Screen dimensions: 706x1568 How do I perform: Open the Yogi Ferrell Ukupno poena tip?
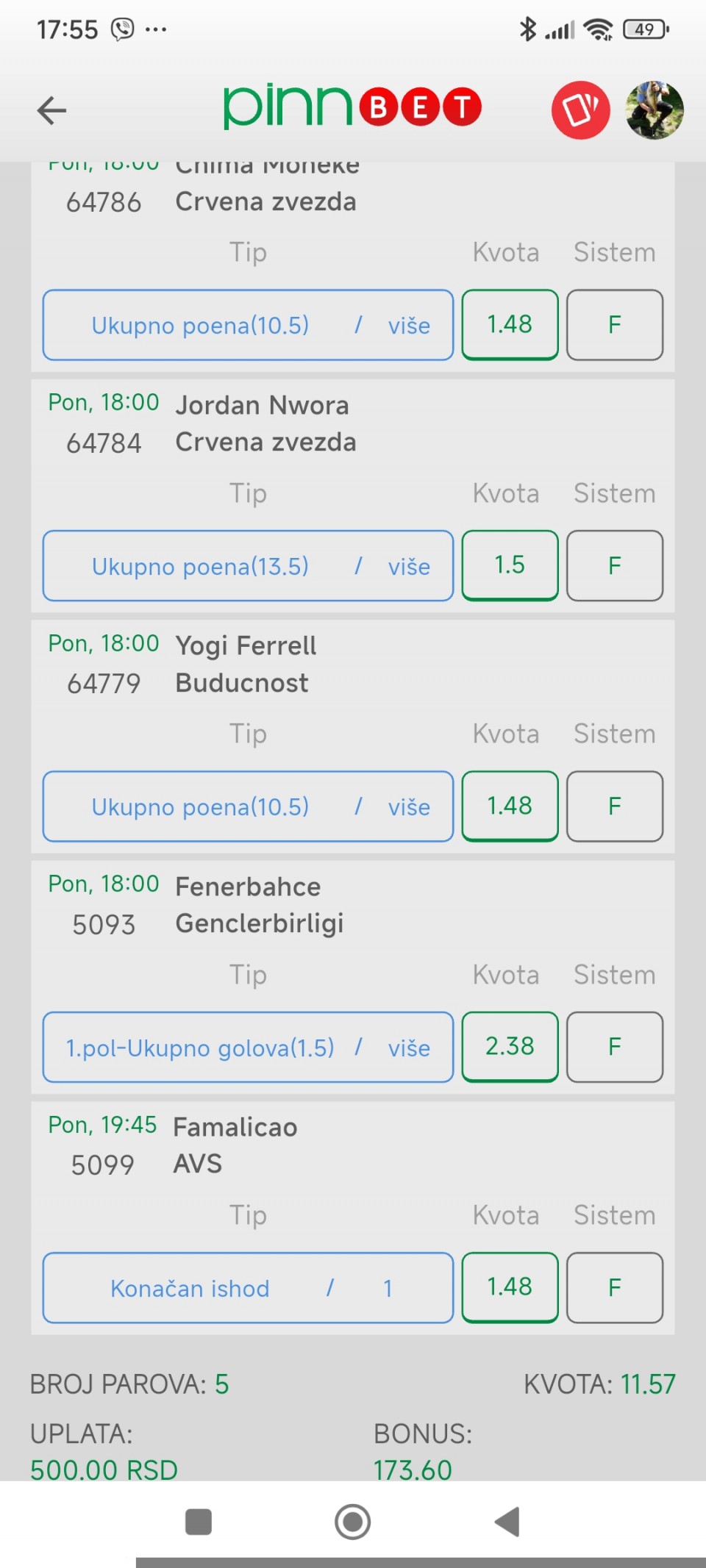(248, 806)
